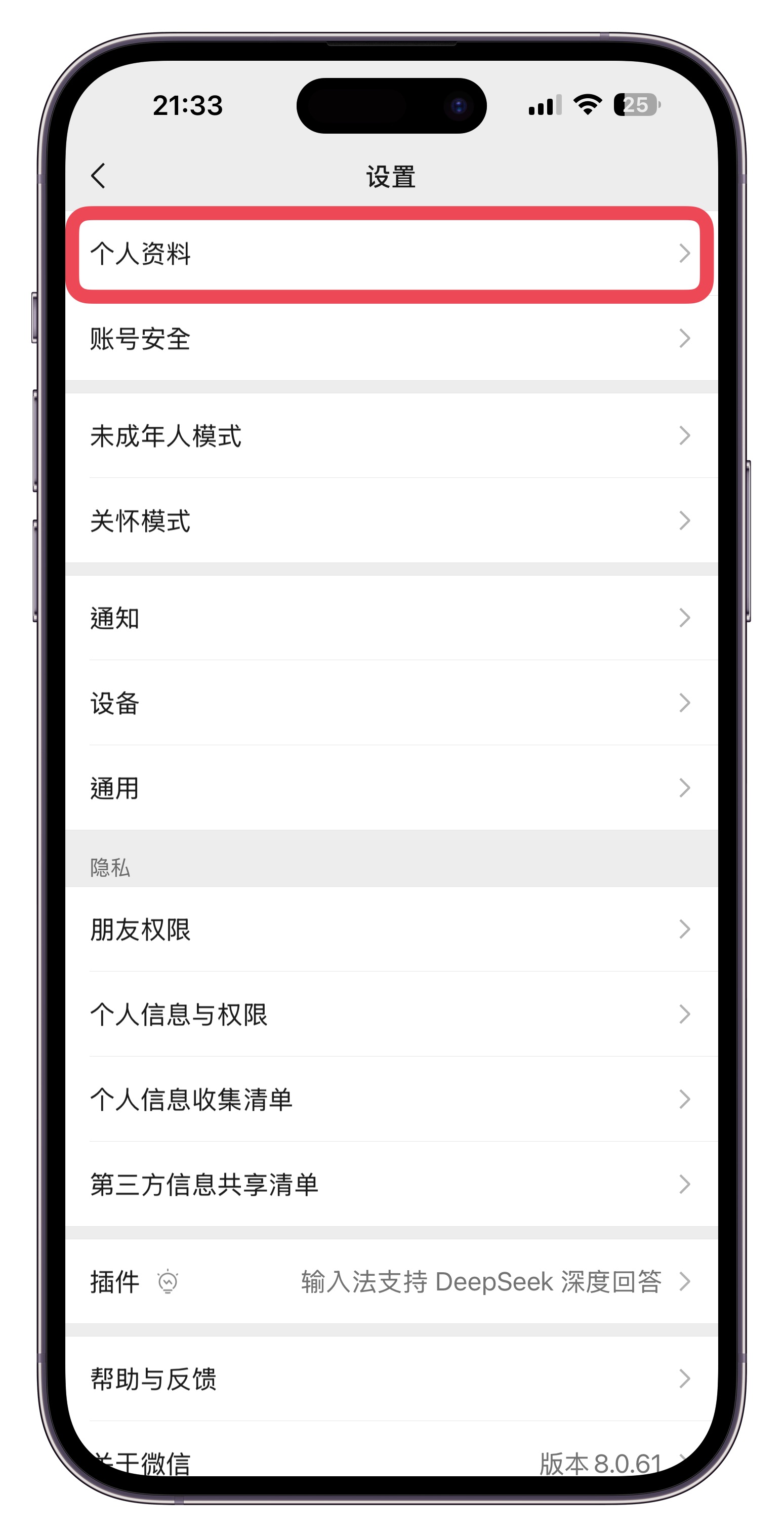Open 设备 settings
The height and width of the screenshot is (1537, 784).
[390, 703]
